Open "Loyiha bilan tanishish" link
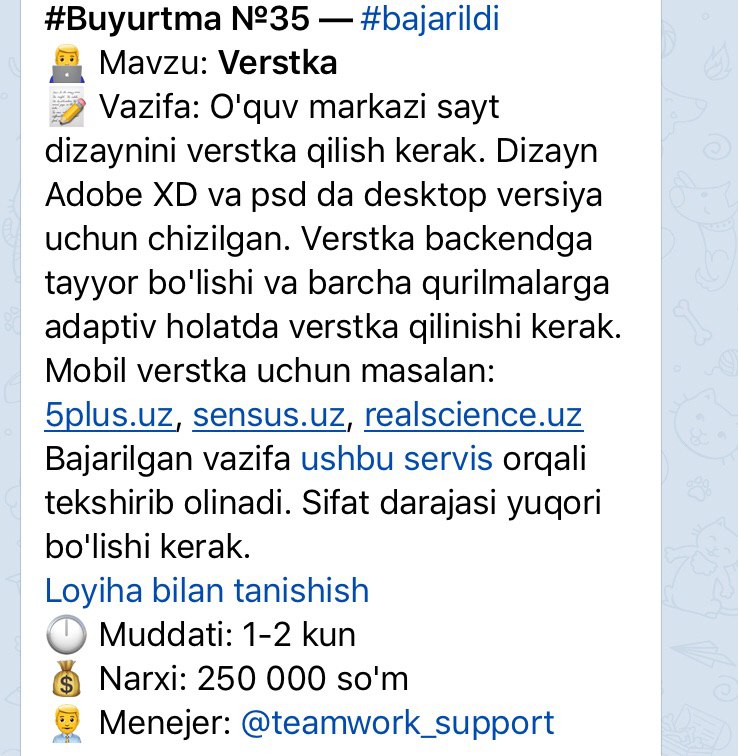This screenshot has height=756, width=738. pyautogui.click(x=207, y=591)
